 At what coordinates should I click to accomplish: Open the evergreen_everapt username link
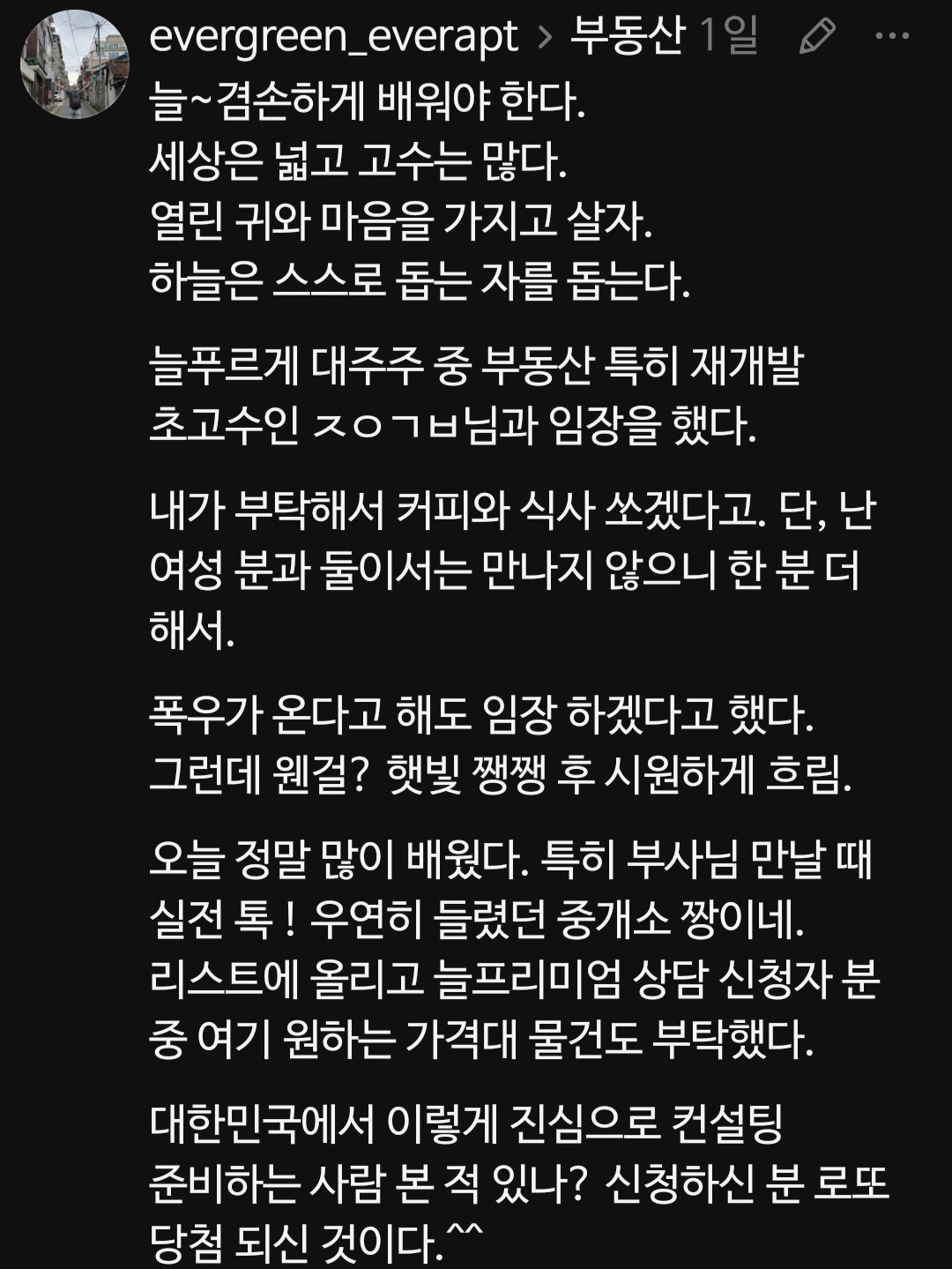(x=333, y=37)
